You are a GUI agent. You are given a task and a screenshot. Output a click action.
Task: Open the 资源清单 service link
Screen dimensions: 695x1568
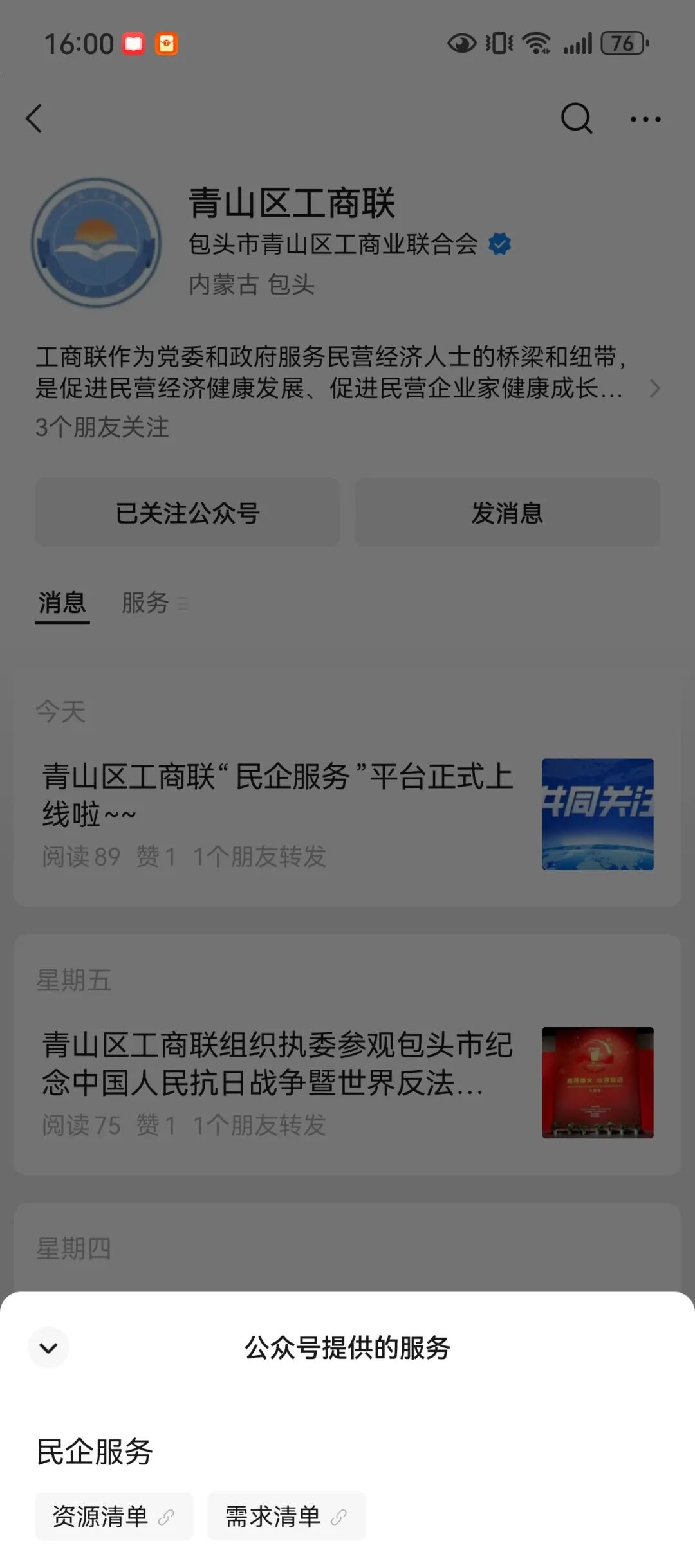click(x=113, y=1516)
